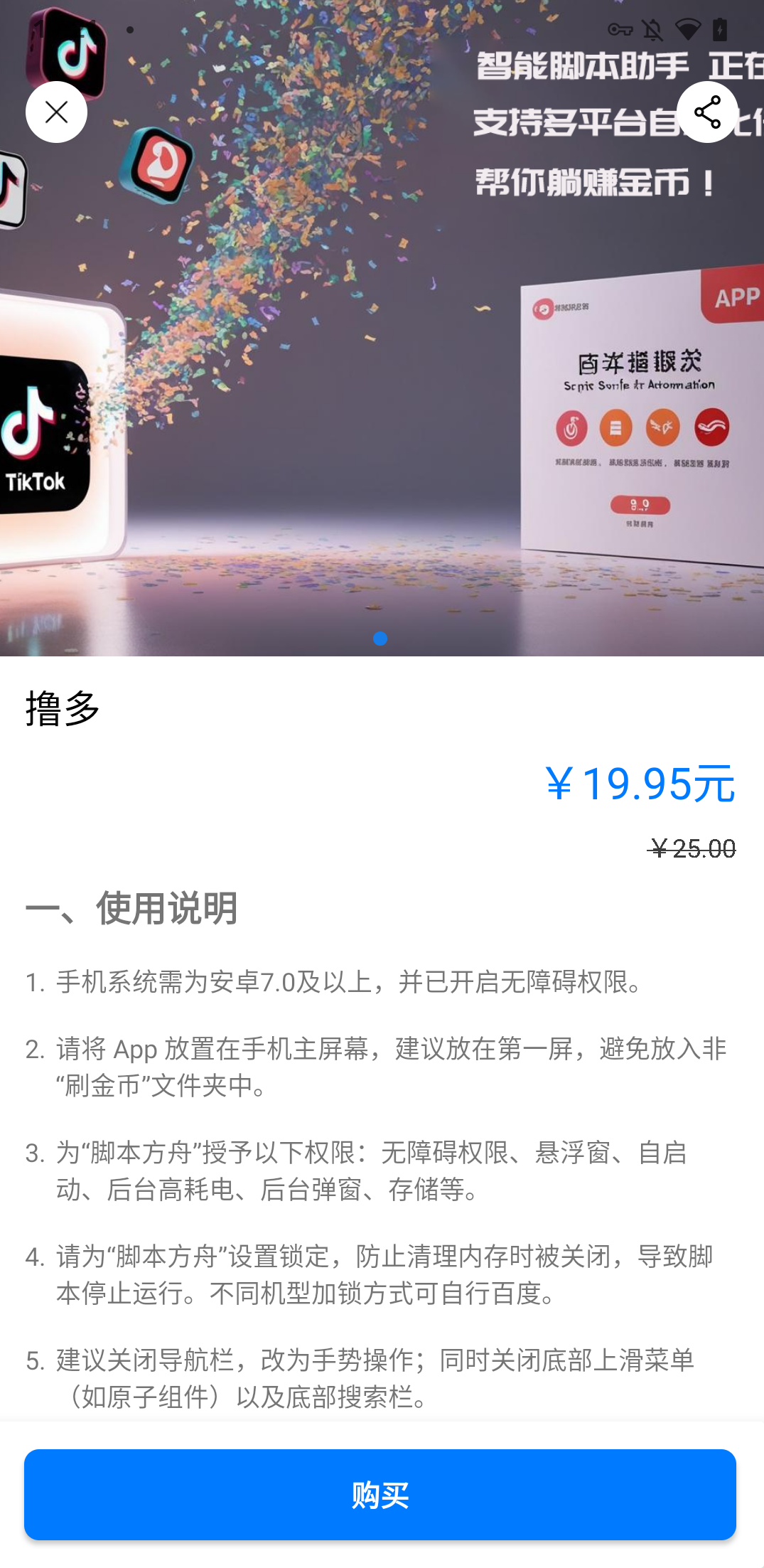Share this product
This screenshot has height=1568, width=764.
click(707, 112)
